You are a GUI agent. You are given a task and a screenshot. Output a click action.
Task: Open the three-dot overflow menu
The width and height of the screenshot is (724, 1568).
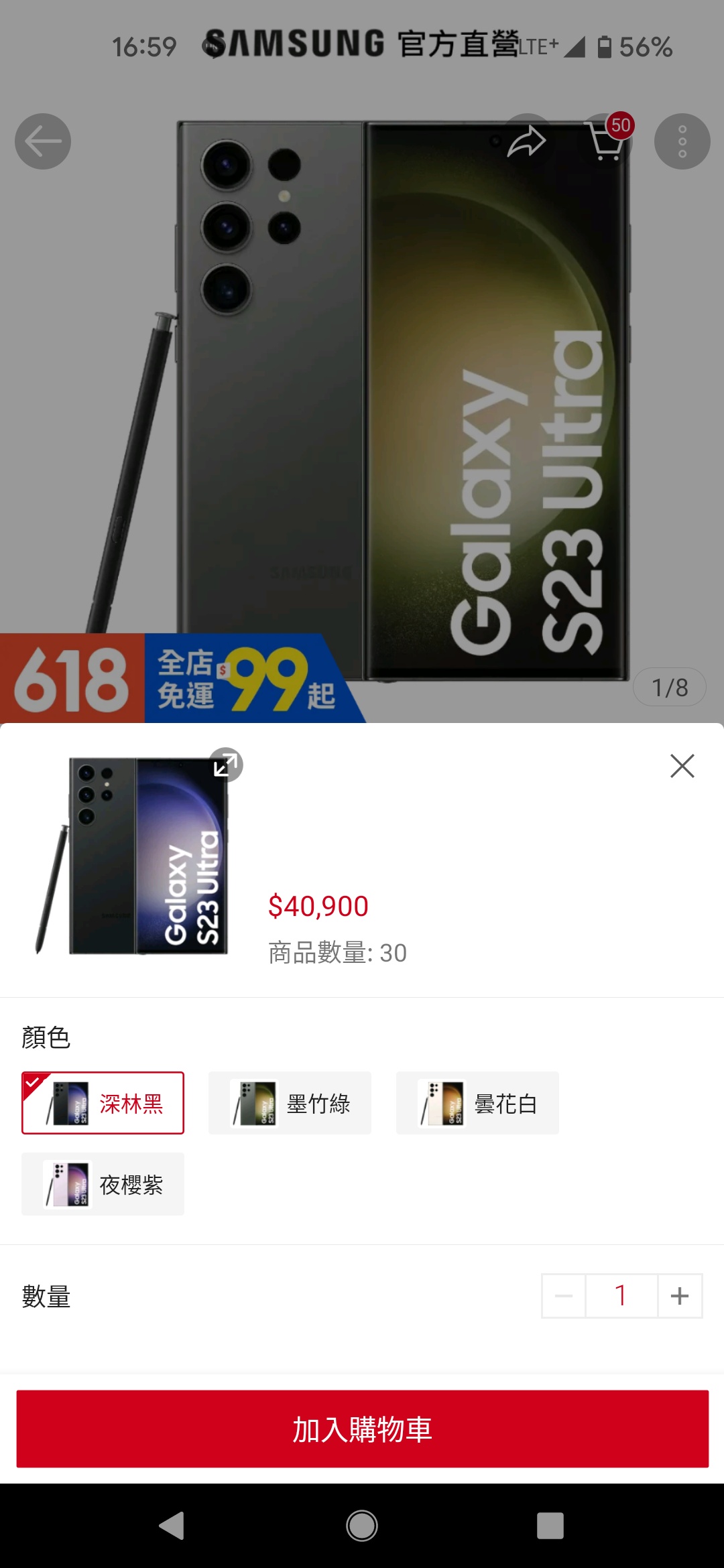(x=682, y=141)
